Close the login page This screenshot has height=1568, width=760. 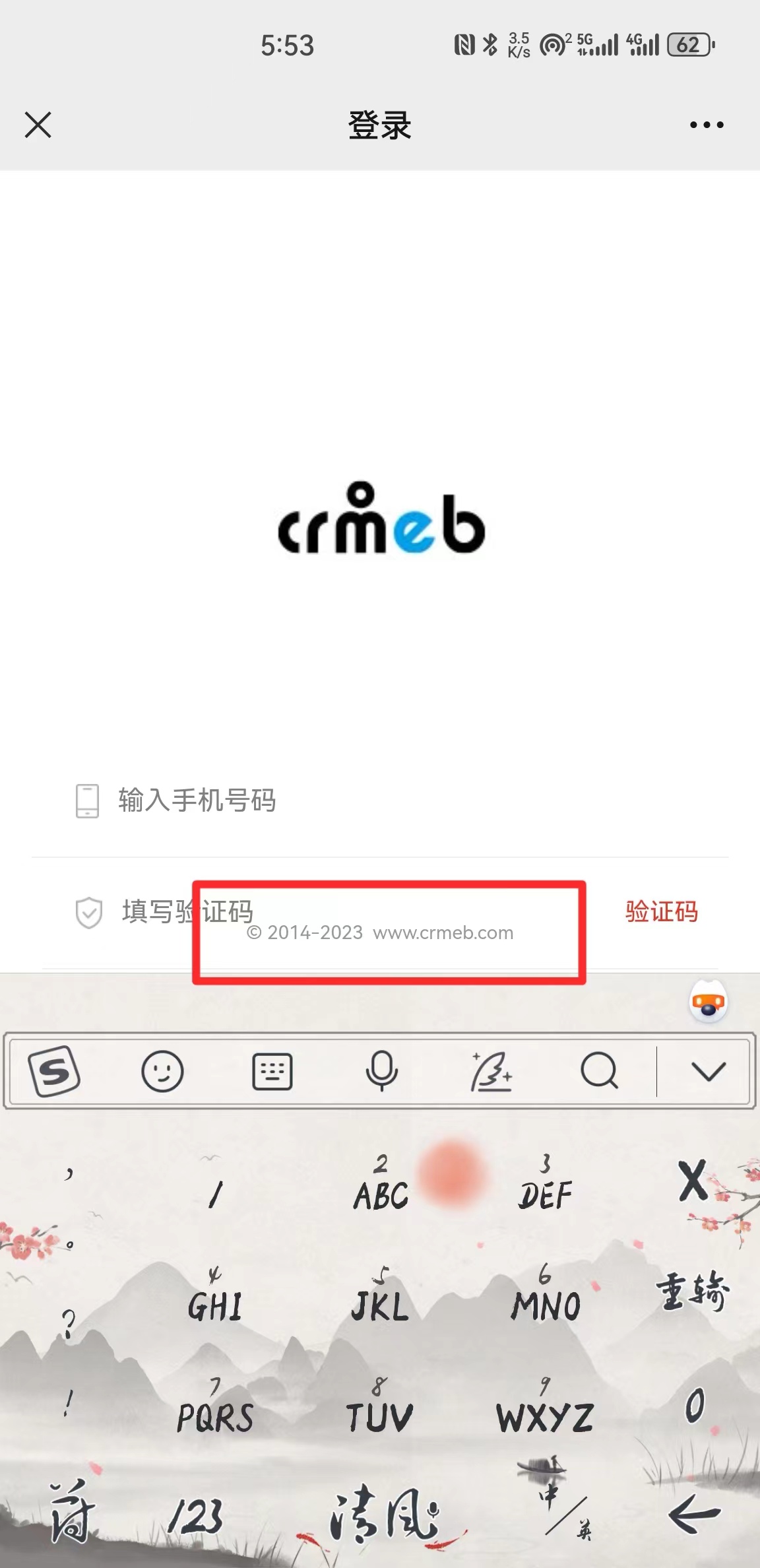[x=38, y=124]
